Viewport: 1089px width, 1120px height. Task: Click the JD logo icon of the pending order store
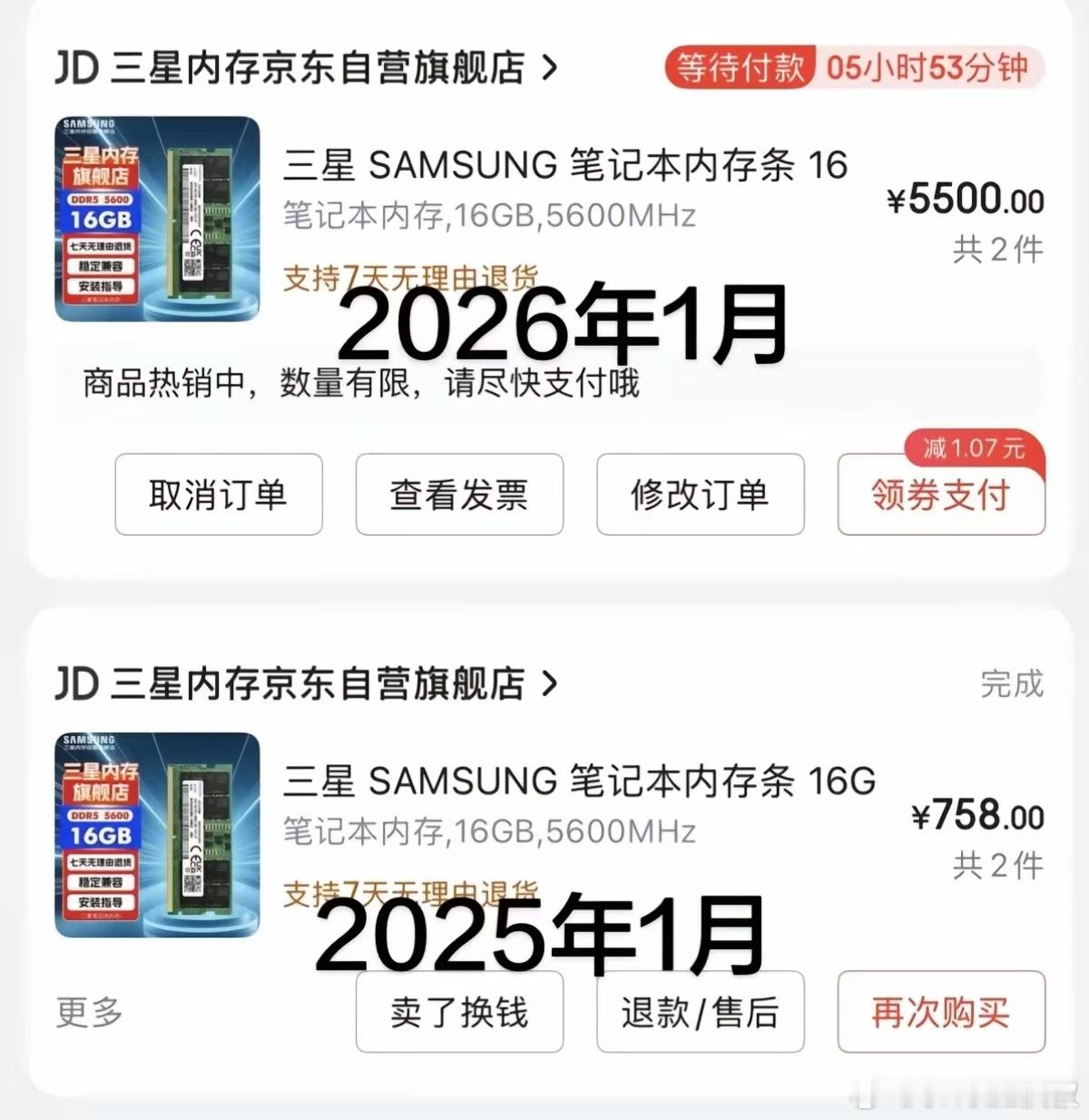[x=76, y=66]
